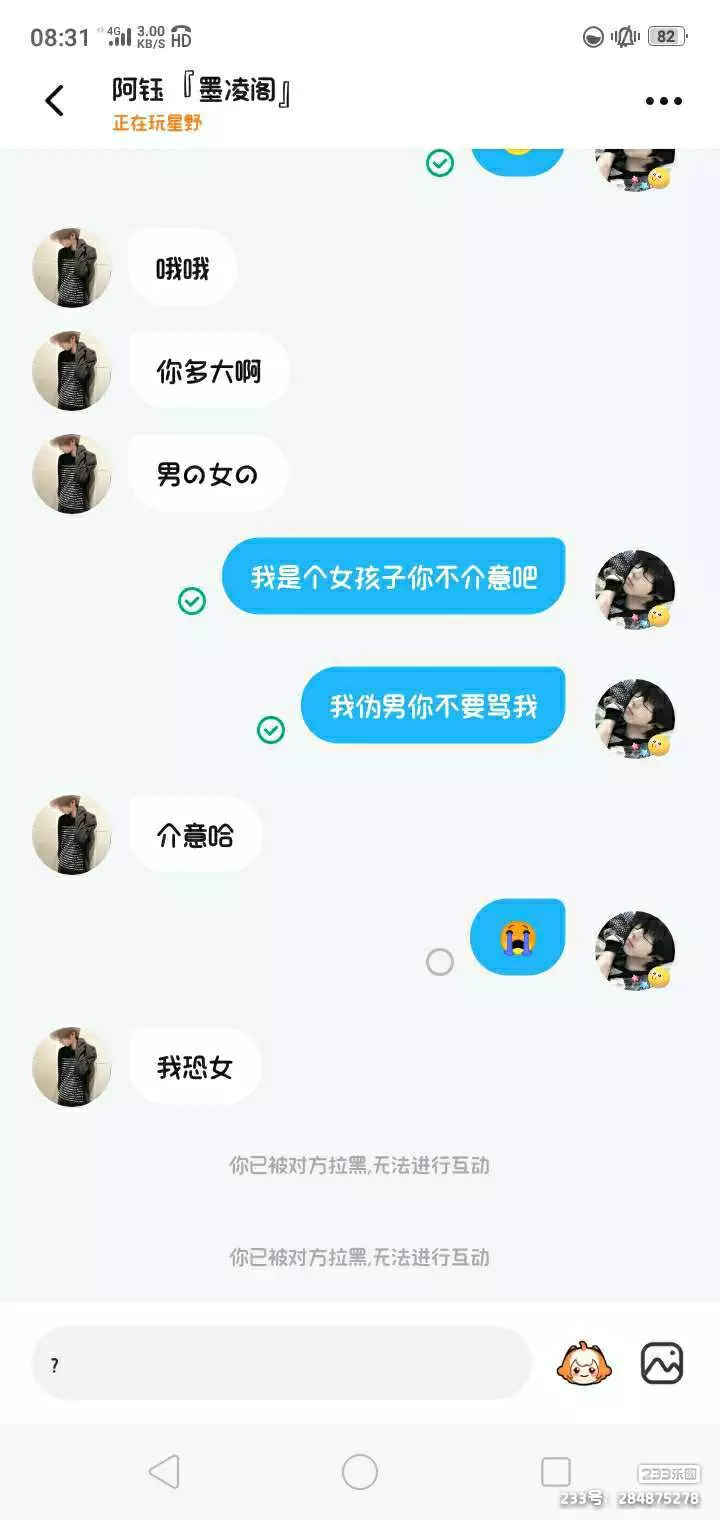Tap the 正在玩星野 status under the name
This screenshot has height=1520, width=720.
(x=157, y=124)
